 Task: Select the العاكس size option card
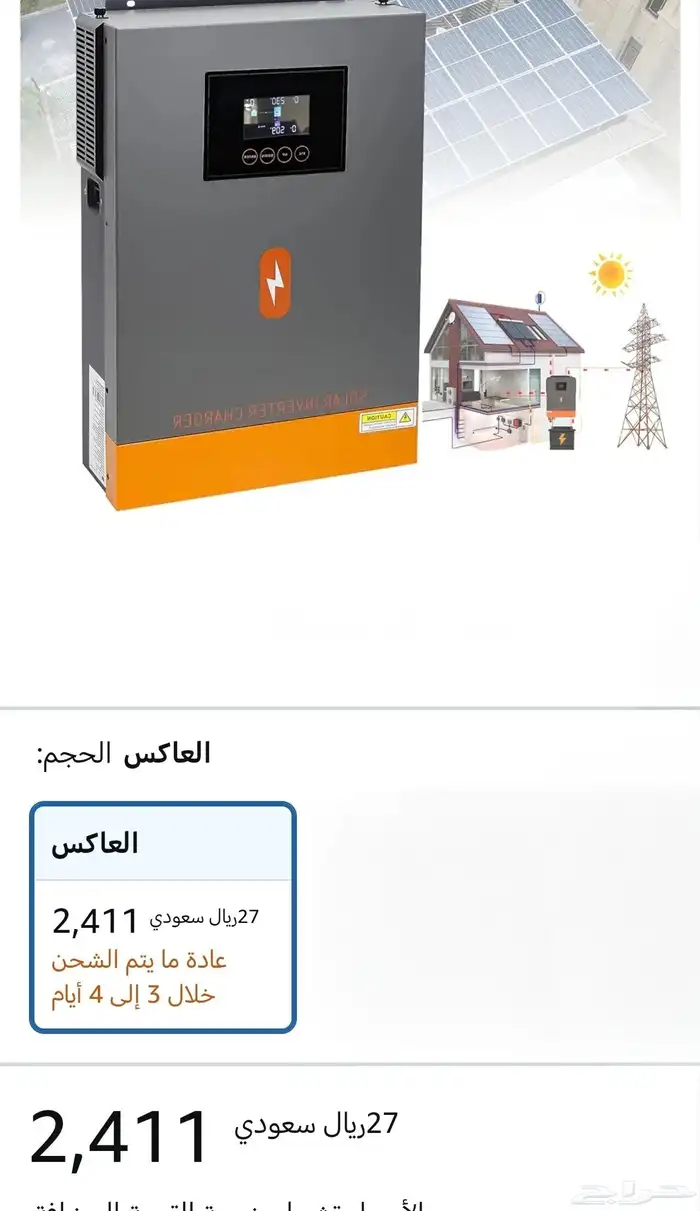pos(163,917)
